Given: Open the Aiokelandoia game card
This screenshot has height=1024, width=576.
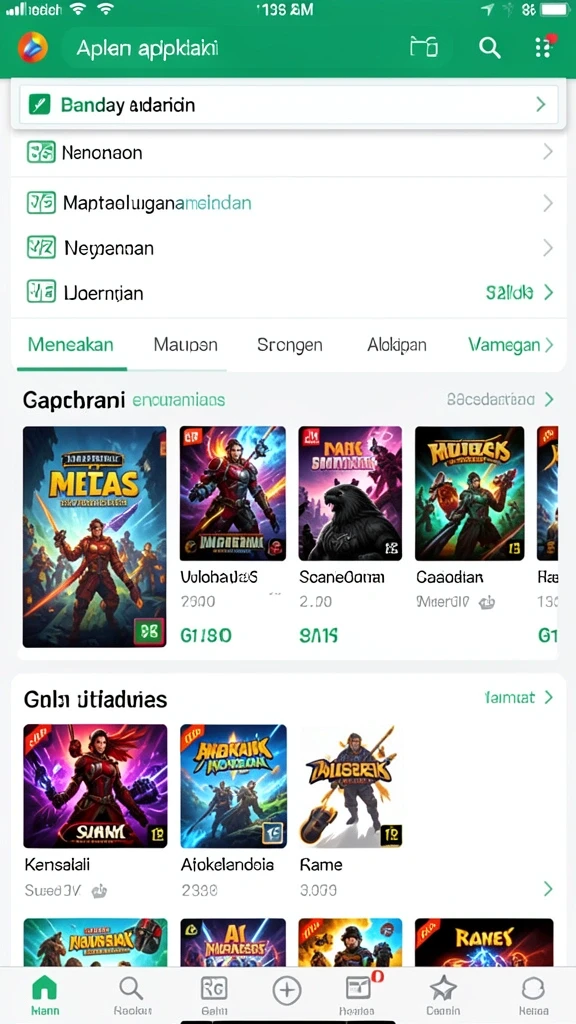Looking at the screenshot, I should click(233, 810).
